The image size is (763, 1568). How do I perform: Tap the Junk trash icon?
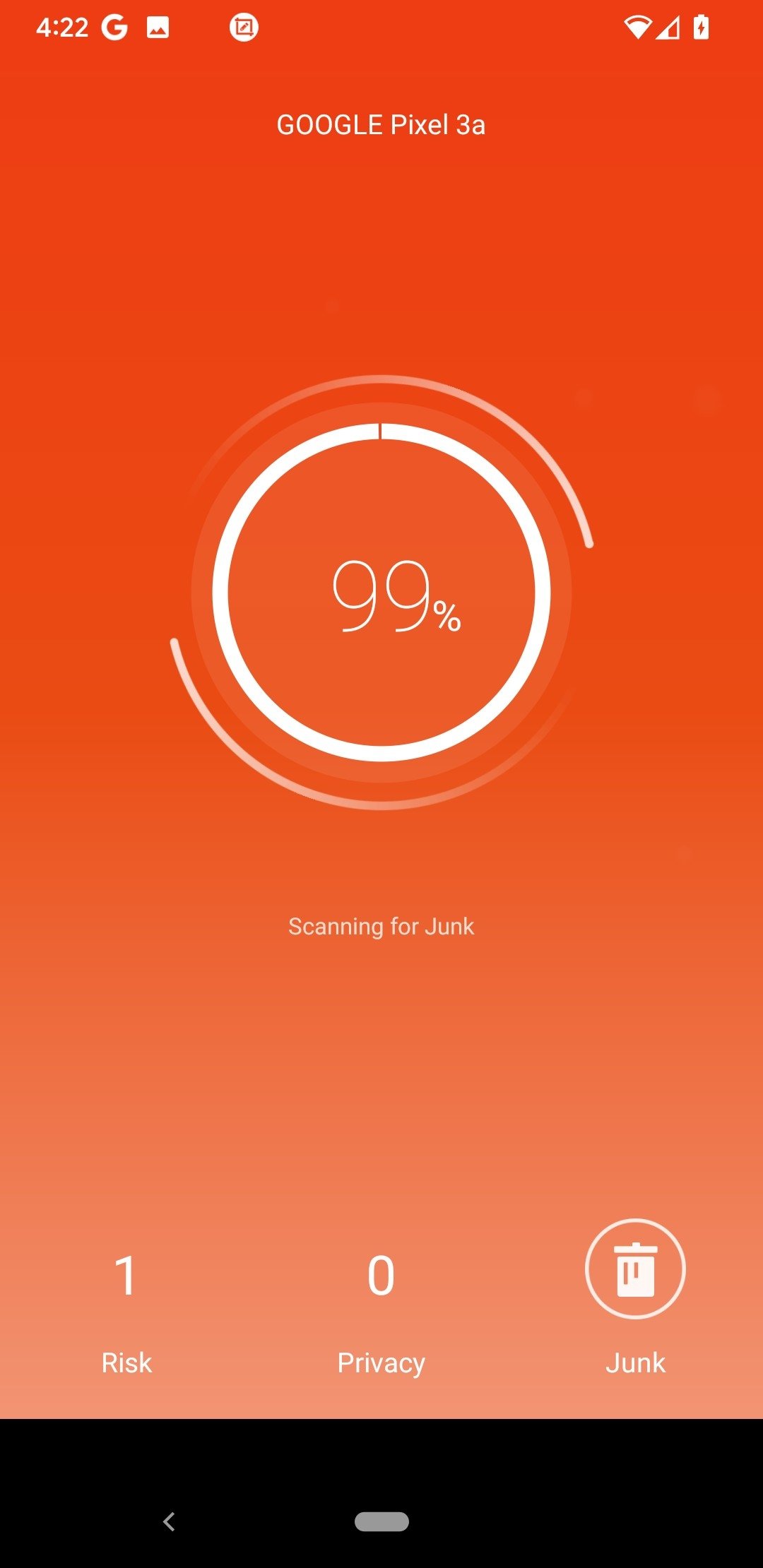635,1269
